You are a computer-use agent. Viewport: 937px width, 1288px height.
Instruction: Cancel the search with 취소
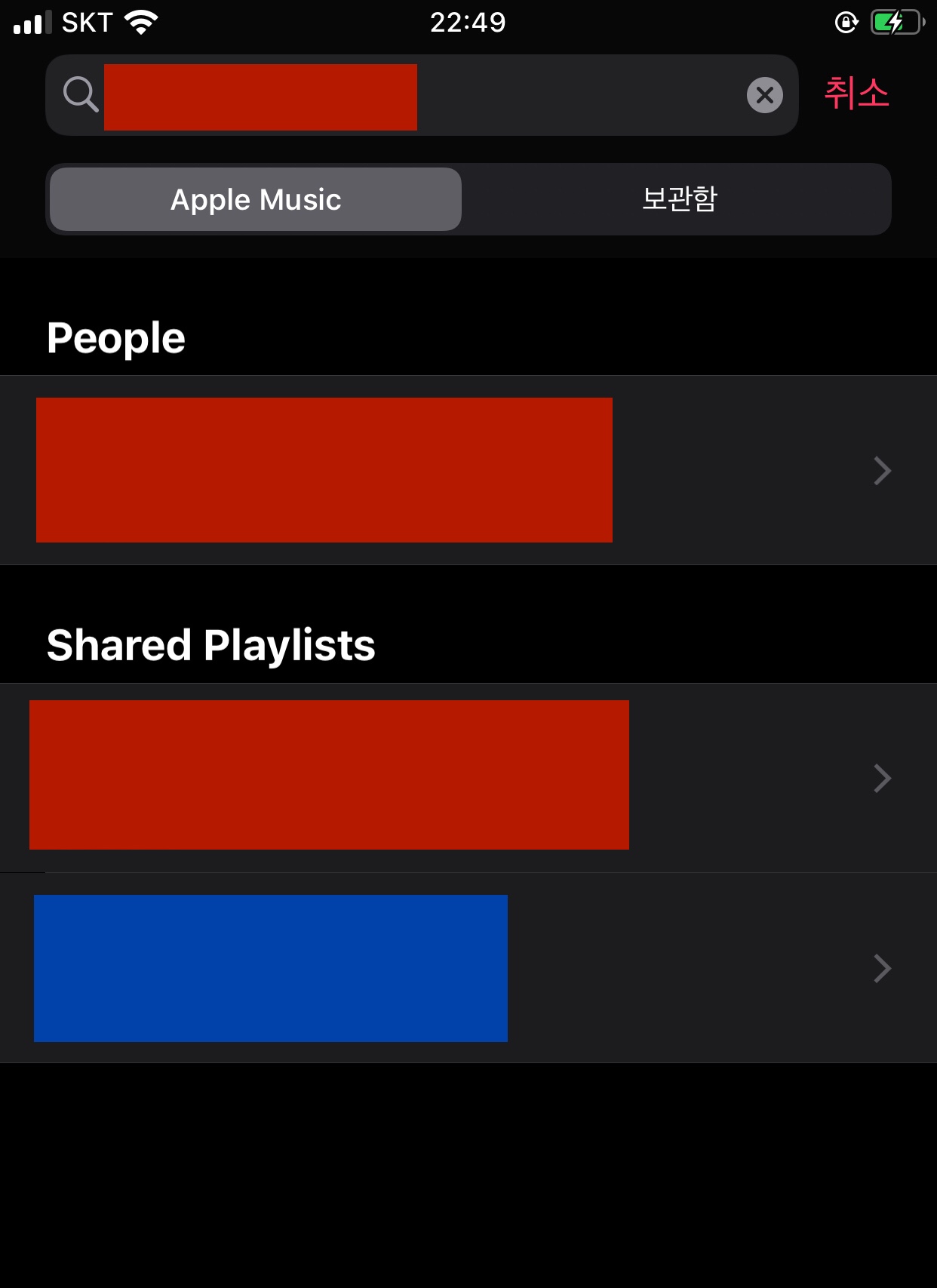pos(856,94)
